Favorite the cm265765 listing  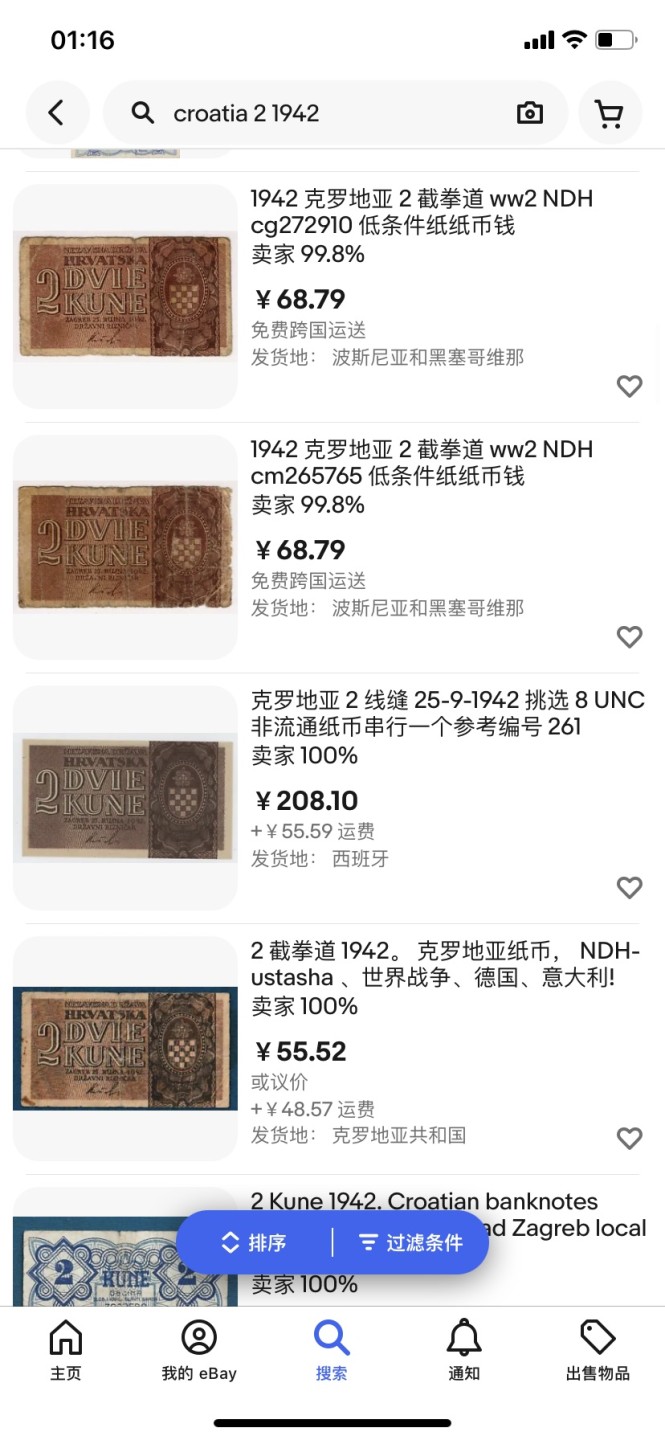(629, 637)
